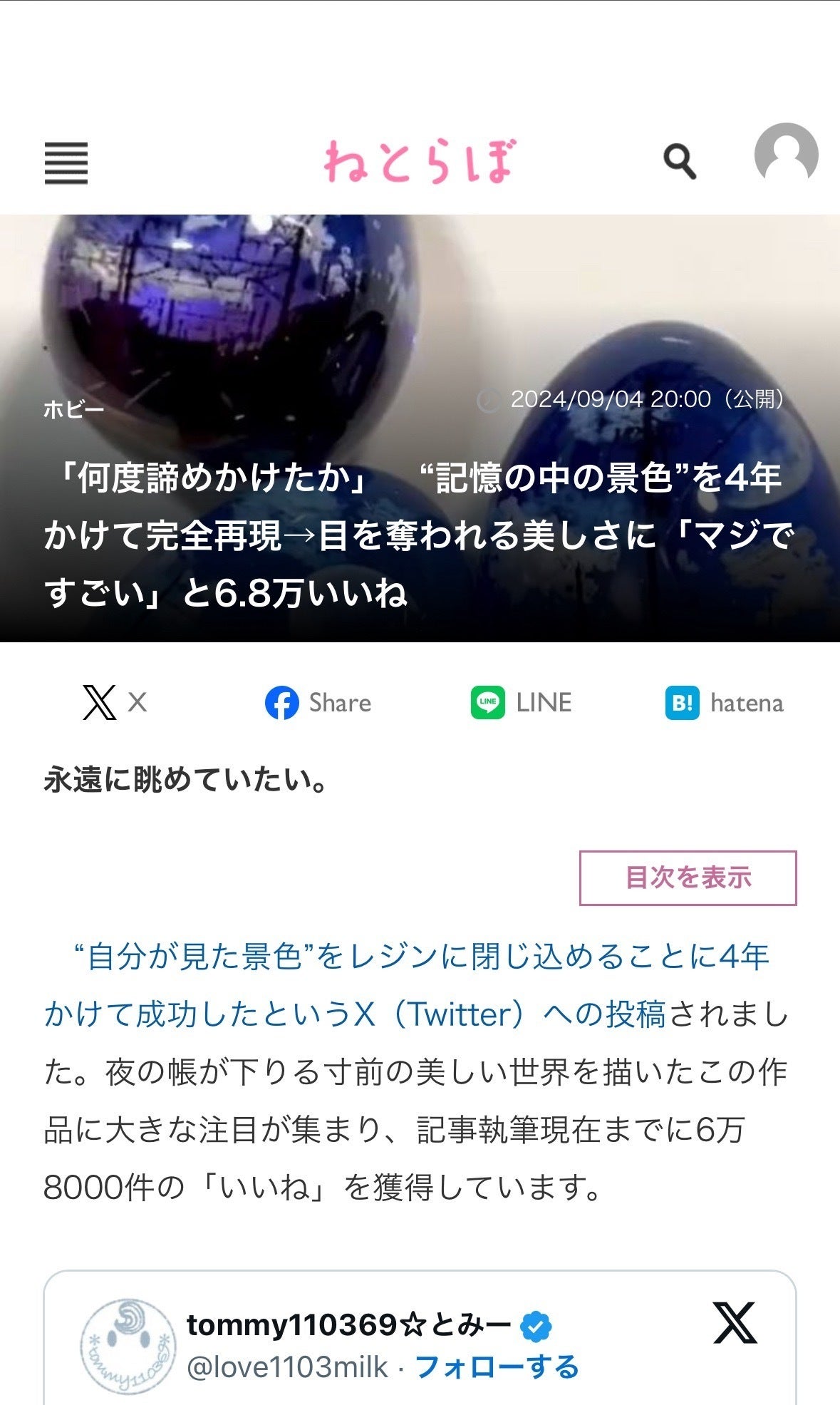The height and width of the screenshot is (1405, 840).
Task: Share the article on X
Action: pyautogui.click(x=114, y=703)
